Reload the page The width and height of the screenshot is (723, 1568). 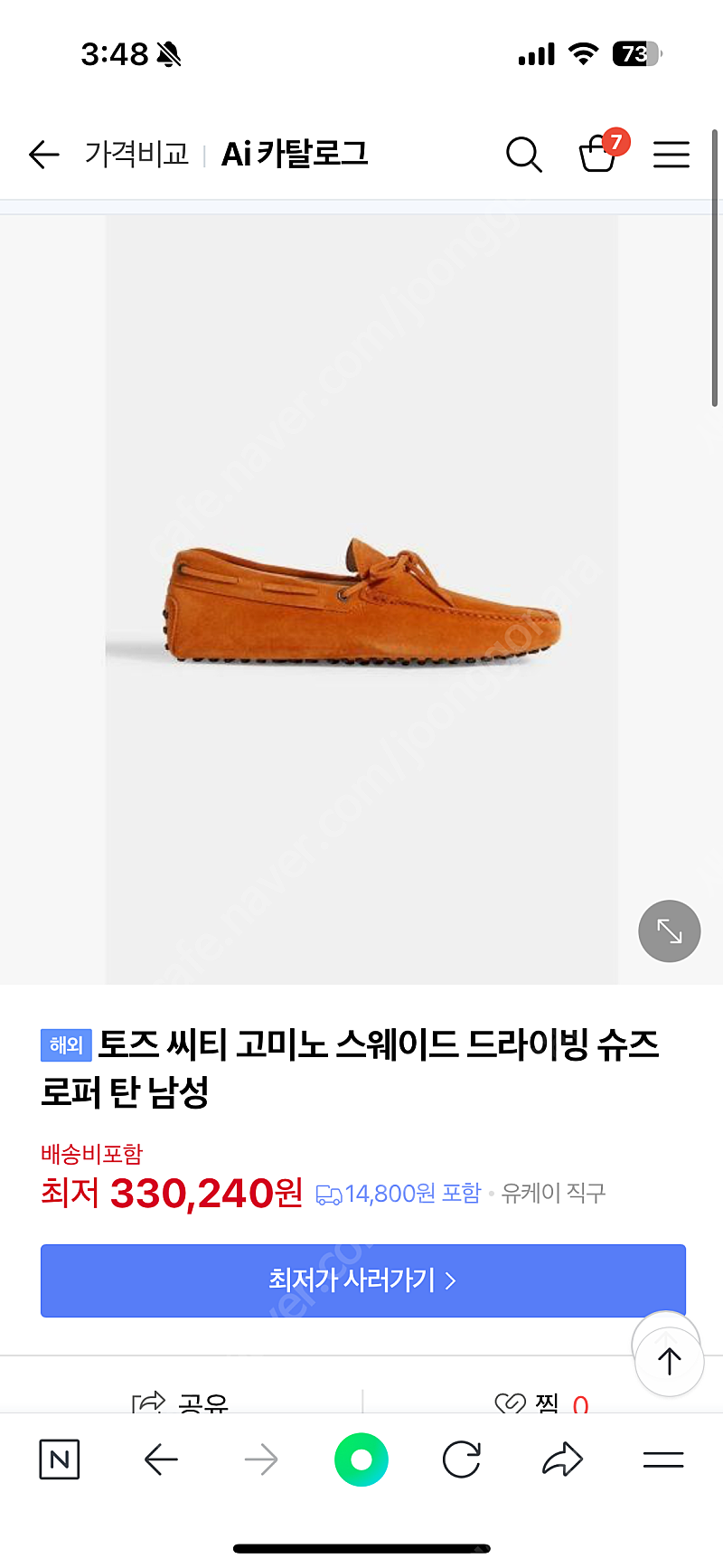pyautogui.click(x=462, y=1459)
